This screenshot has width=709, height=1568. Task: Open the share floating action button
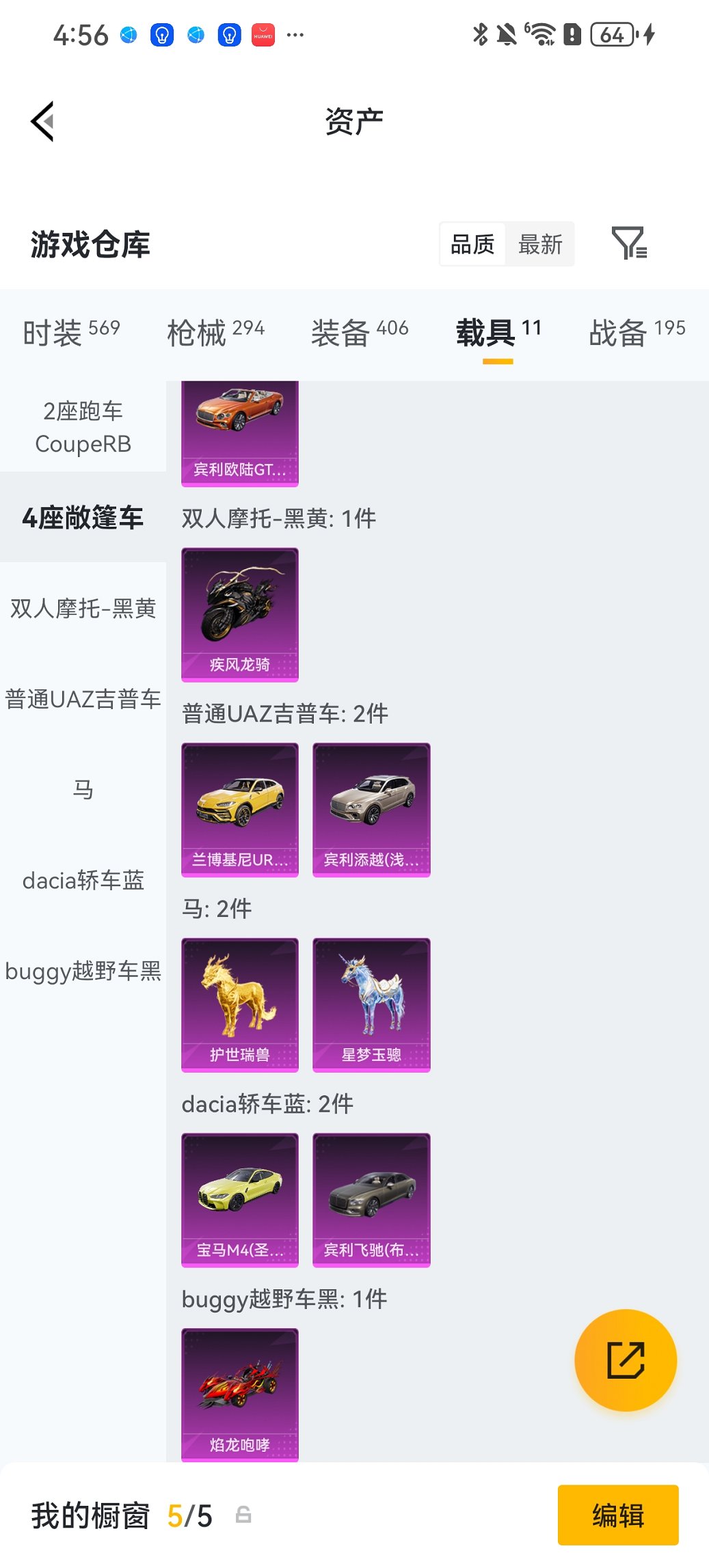click(625, 1360)
